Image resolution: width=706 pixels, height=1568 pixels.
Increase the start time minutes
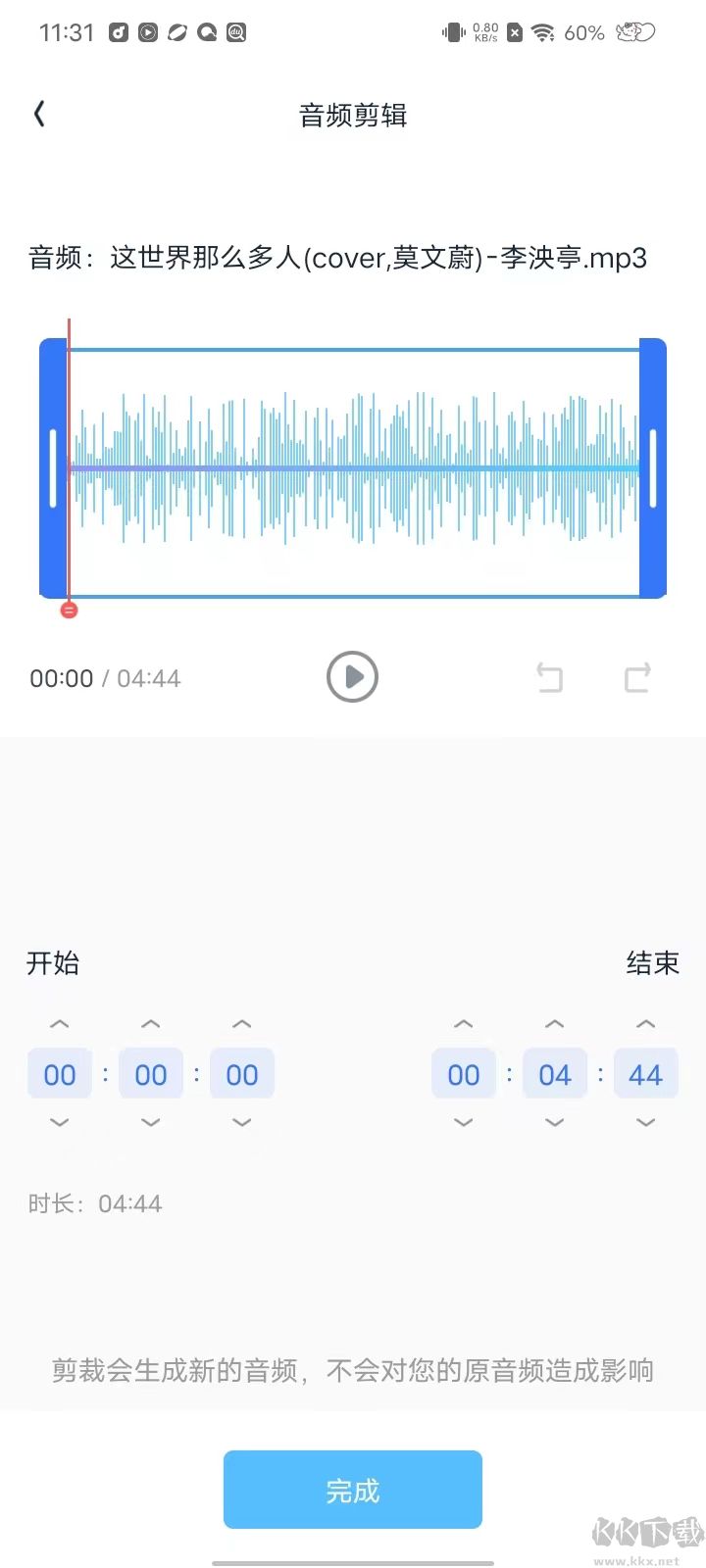pos(151,1024)
